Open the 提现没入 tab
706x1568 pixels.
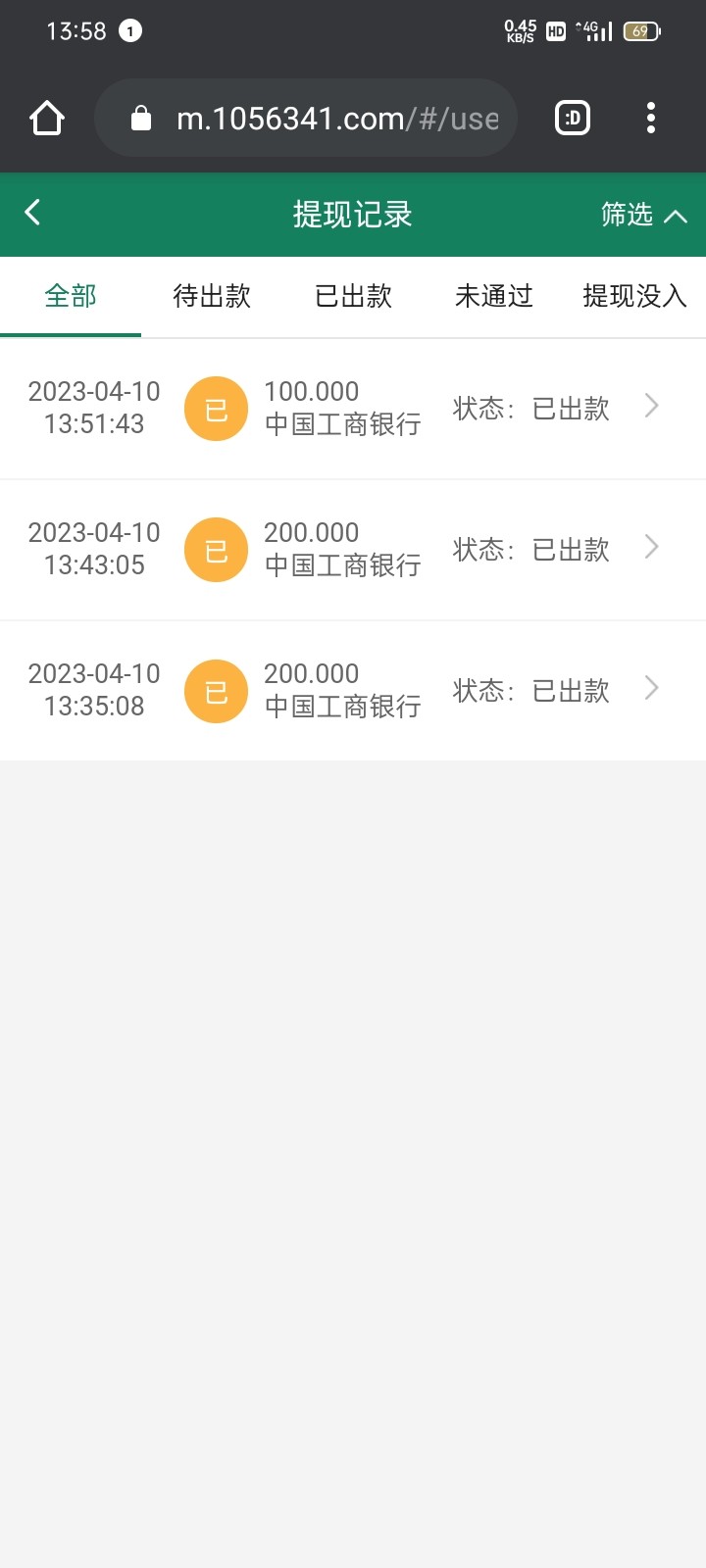pos(634,296)
